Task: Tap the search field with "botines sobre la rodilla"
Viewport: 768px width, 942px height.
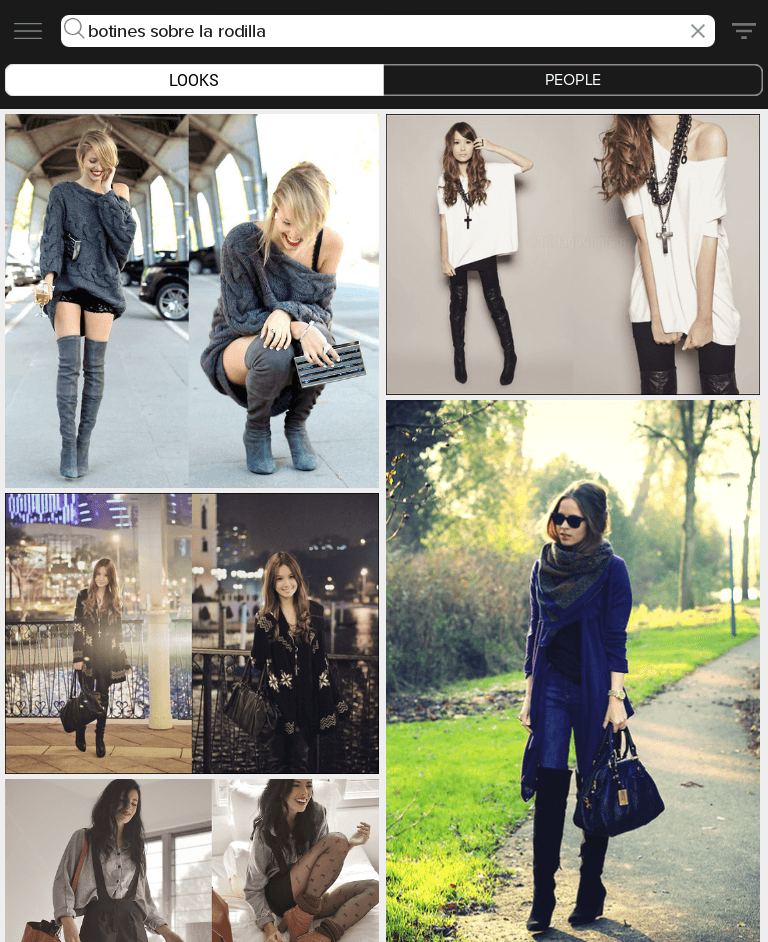Action: pos(380,31)
